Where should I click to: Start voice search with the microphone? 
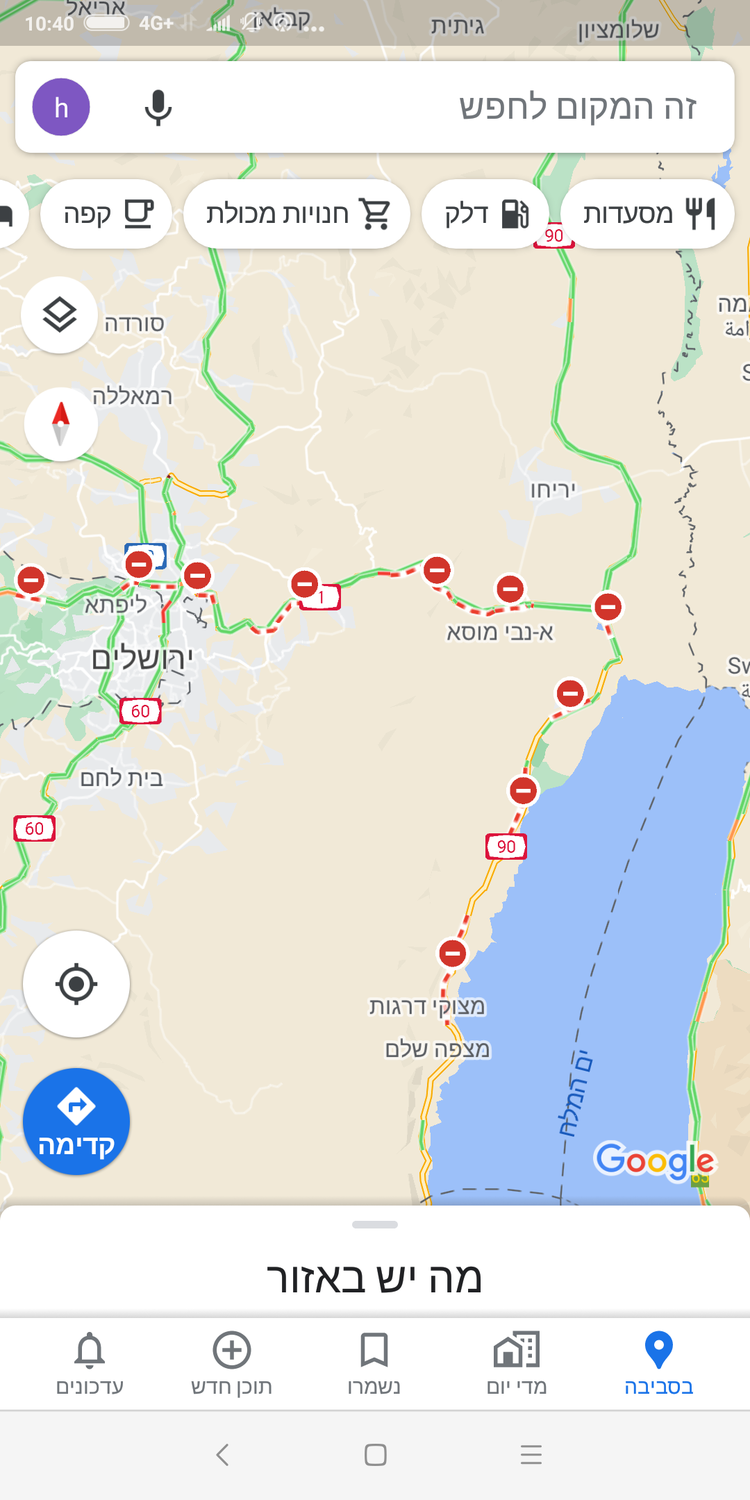[x=158, y=107]
